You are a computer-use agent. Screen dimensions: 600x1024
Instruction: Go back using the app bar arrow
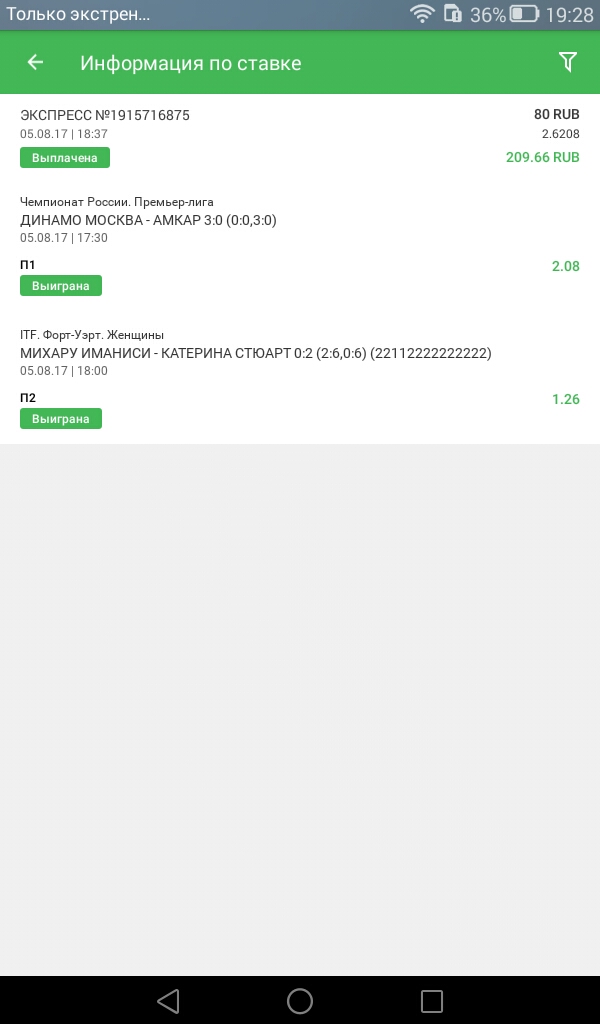[35, 63]
